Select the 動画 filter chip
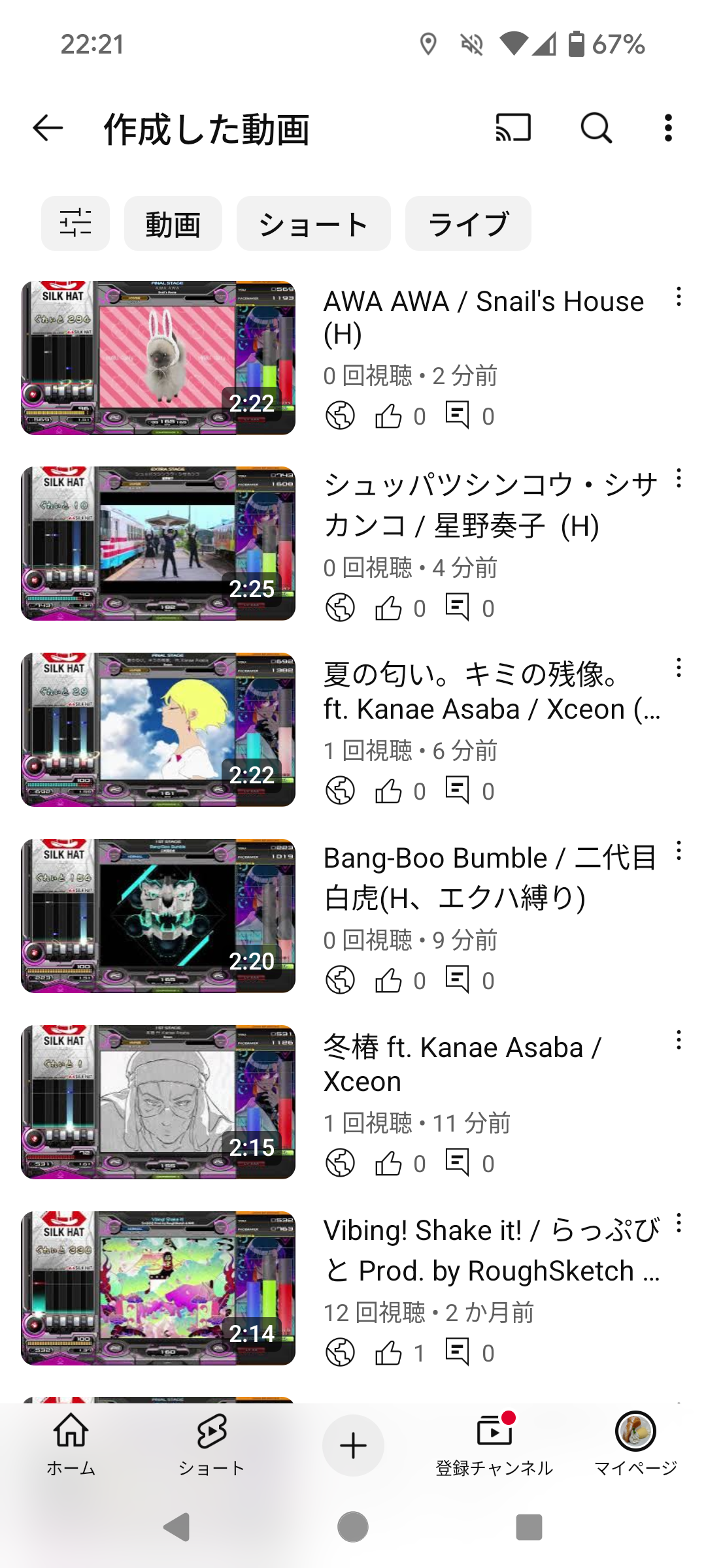 [x=173, y=223]
